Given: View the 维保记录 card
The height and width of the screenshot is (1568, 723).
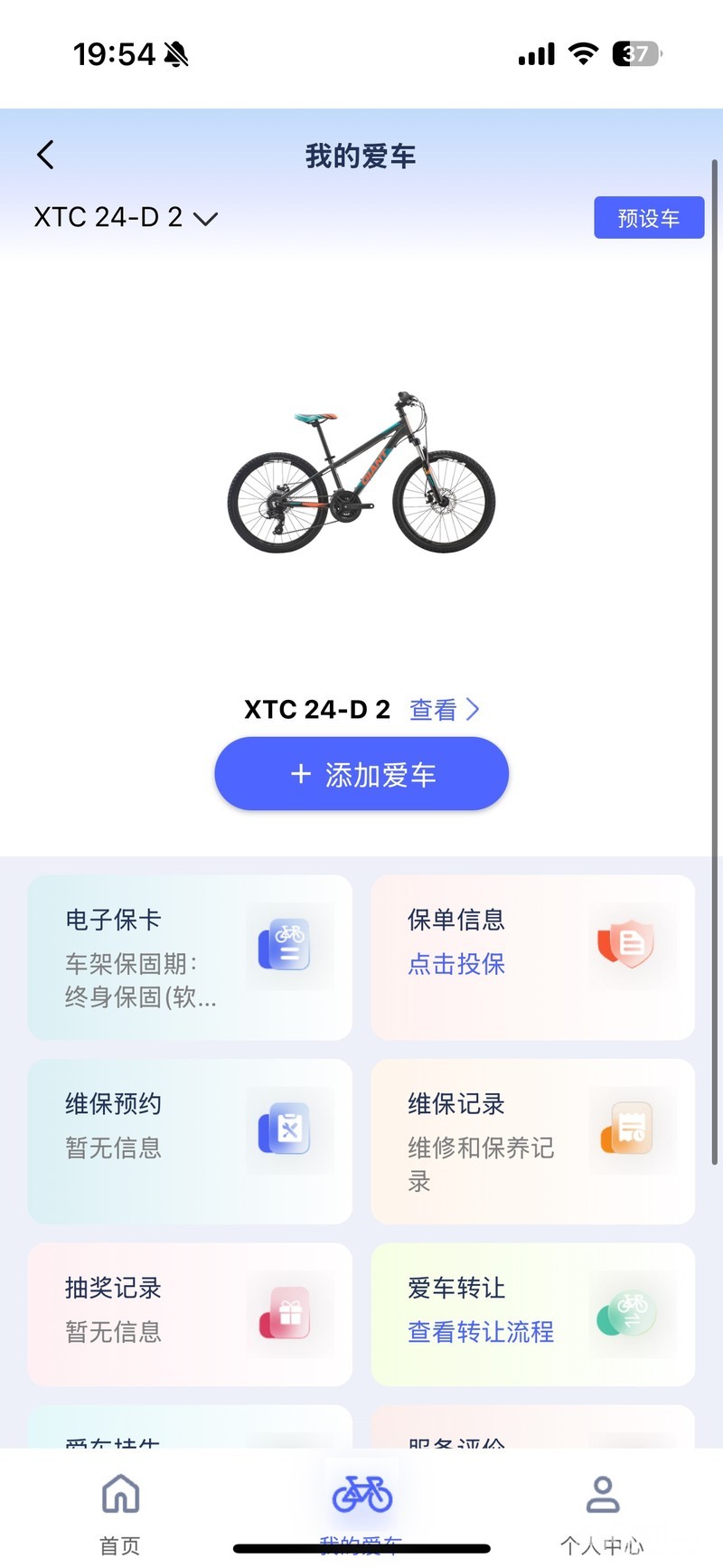Looking at the screenshot, I should click(532, 1140).
